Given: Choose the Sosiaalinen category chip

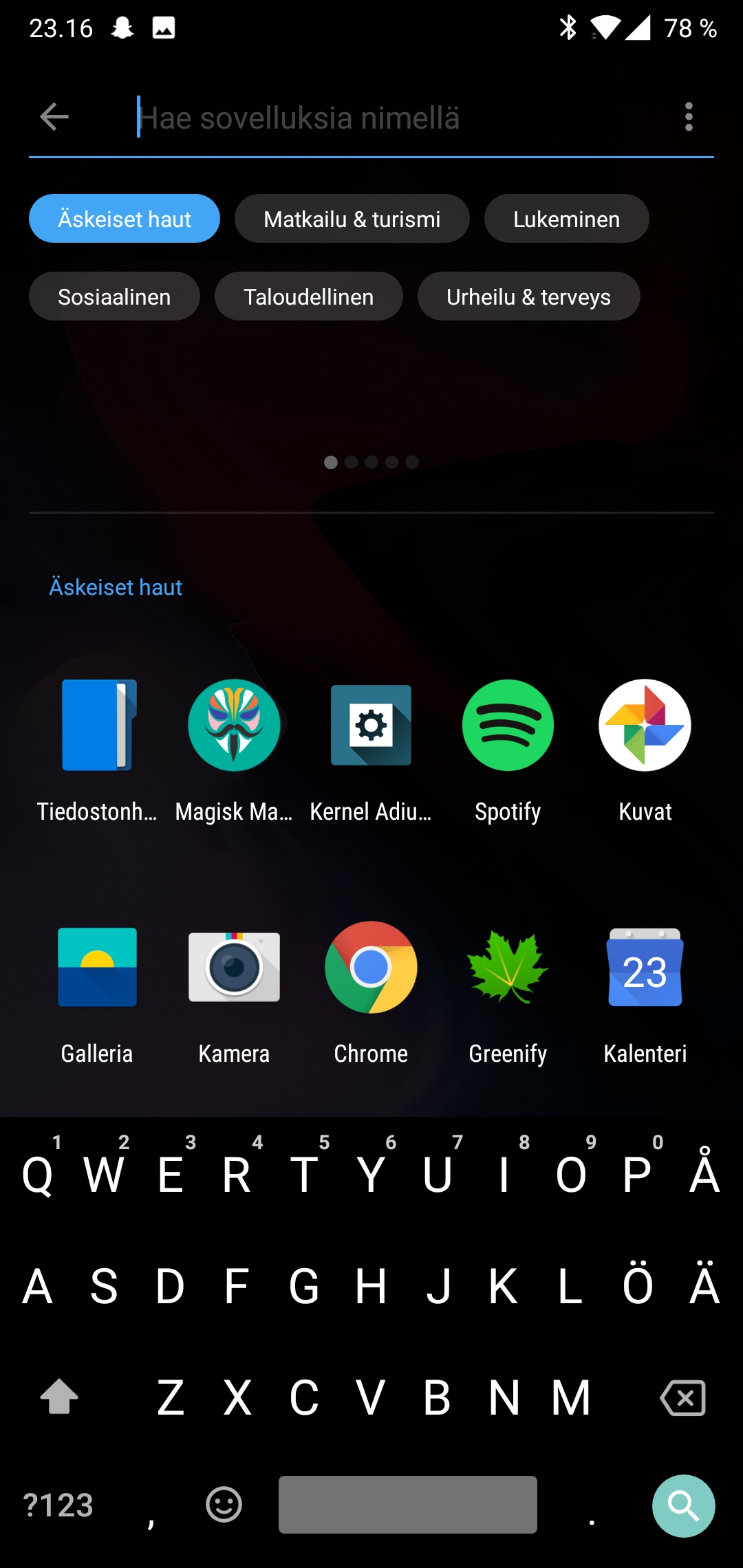Looking at the screenshot, I should click(114, 296).
